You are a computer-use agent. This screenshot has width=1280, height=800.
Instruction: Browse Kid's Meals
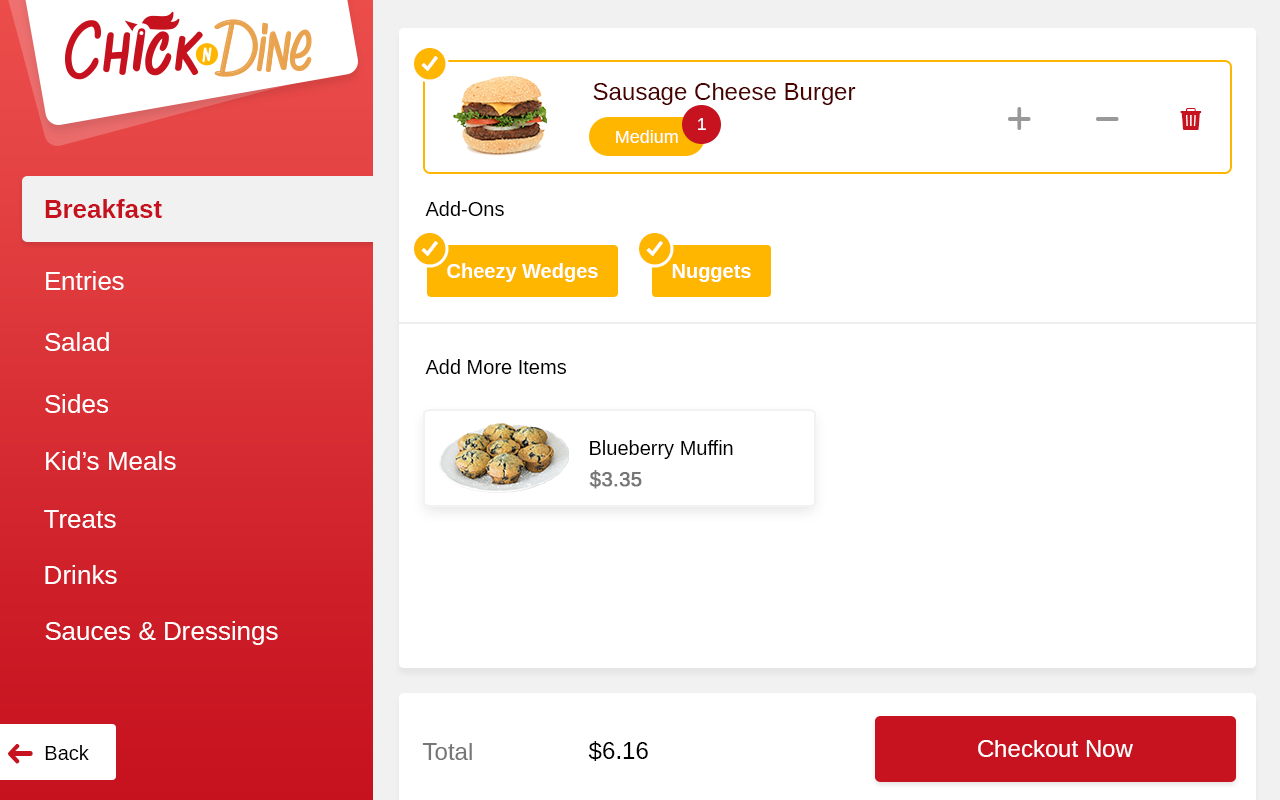(x=110, y=461)
